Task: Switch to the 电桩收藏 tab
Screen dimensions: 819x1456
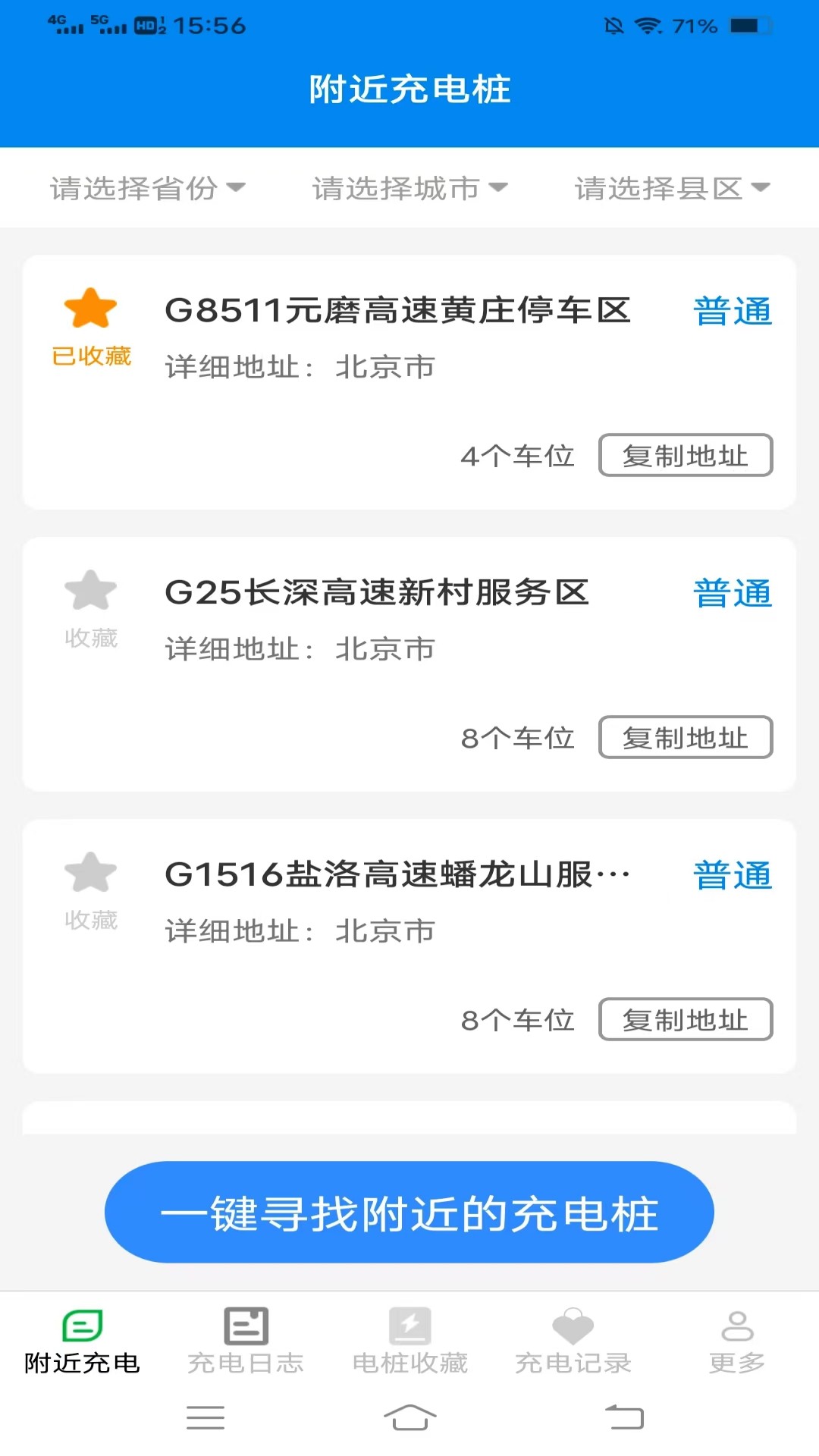Action: pos(409,1341)
